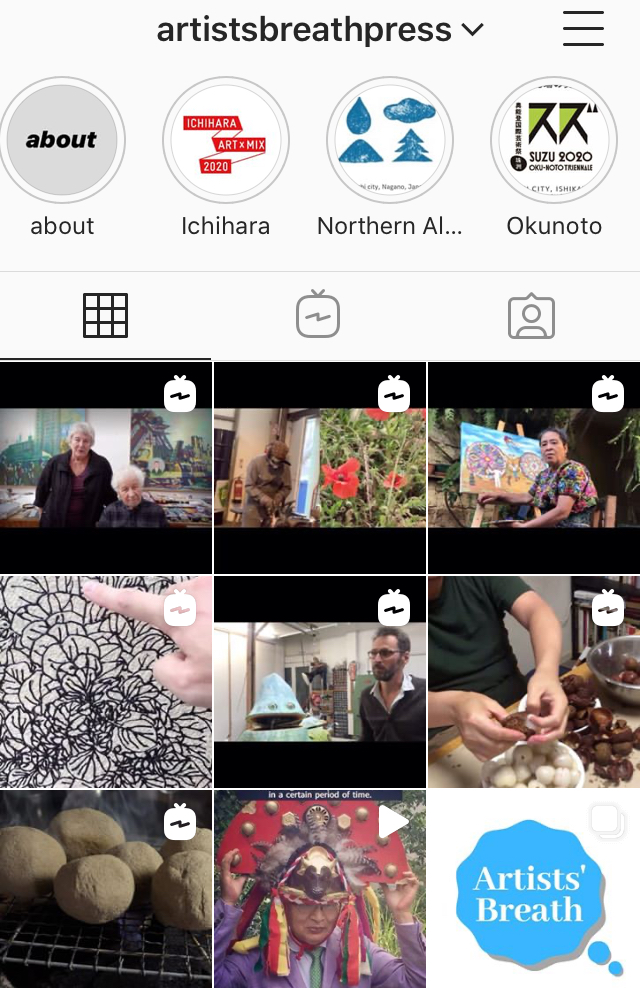Open video of woman with colorful painting
640x988 pixels.
point(533,468)
